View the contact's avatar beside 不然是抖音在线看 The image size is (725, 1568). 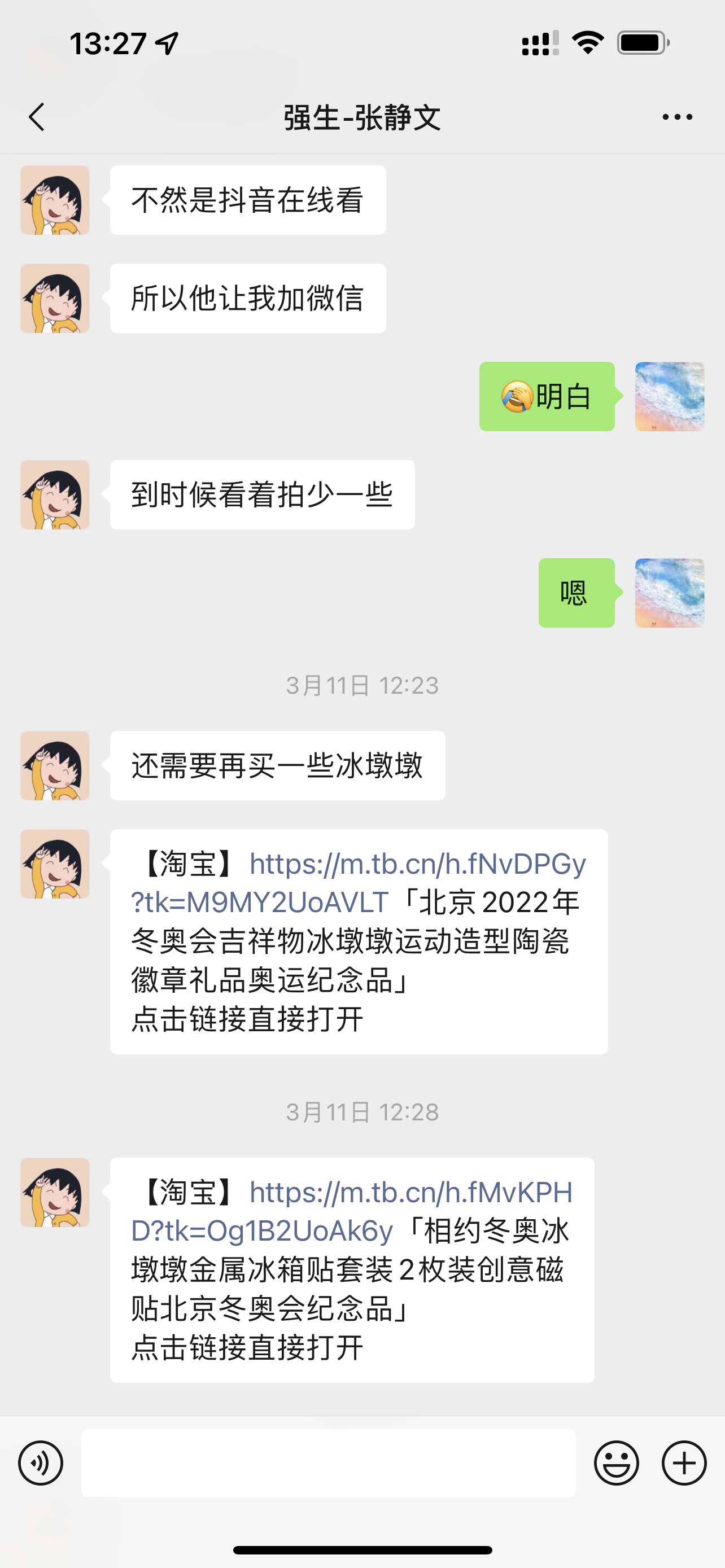55,200
